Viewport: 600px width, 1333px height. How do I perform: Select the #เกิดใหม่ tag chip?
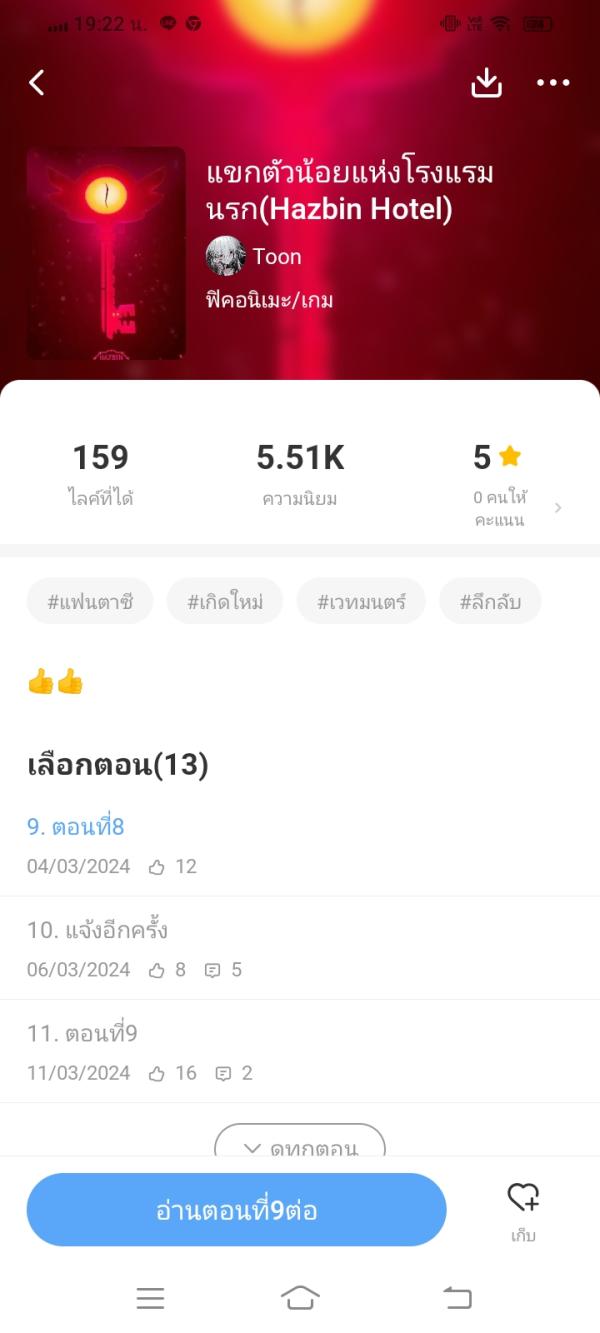point(225,602)
